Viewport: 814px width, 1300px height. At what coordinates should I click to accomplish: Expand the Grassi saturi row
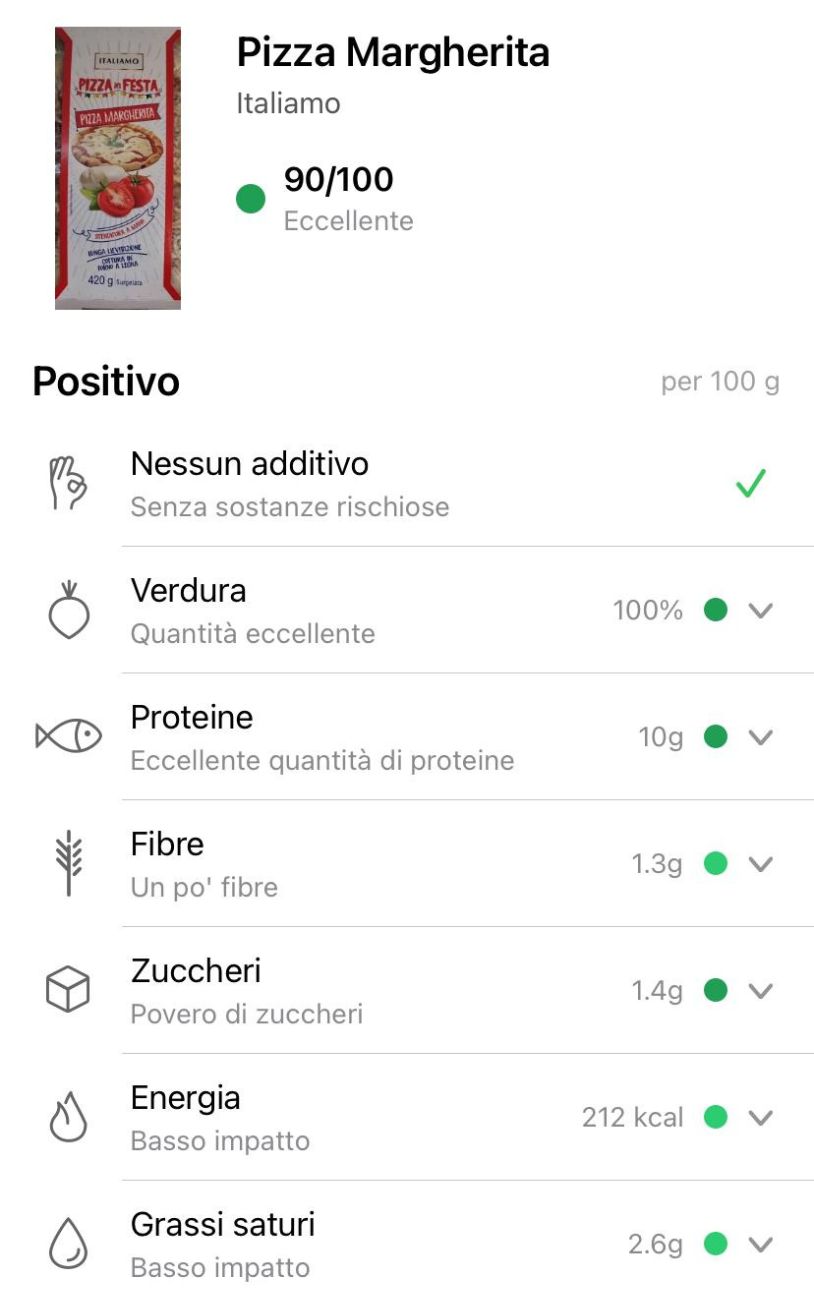tap(762, 1242)
